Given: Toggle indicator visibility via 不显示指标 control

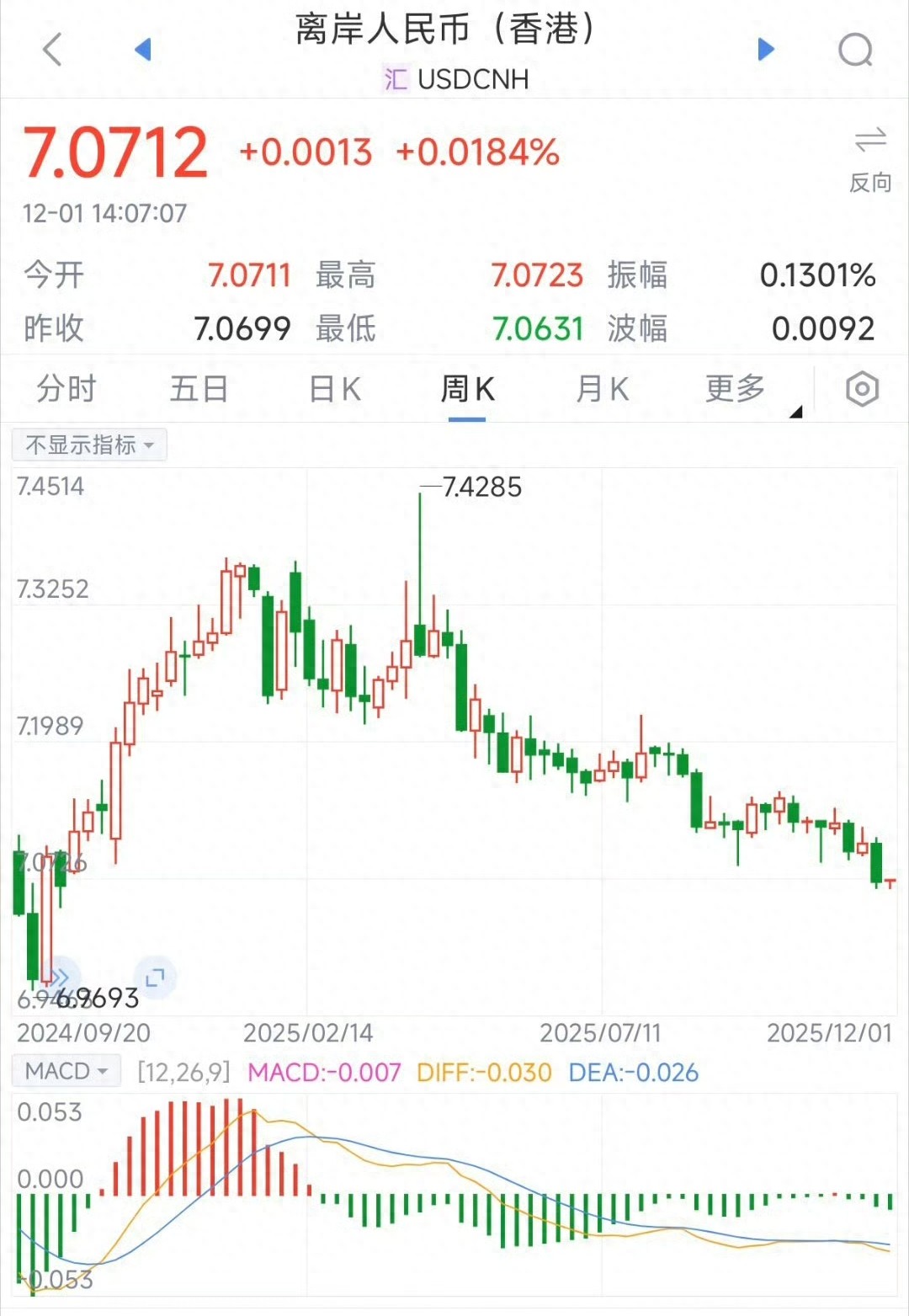Looking at the screenshot, I should pos(88,445).
